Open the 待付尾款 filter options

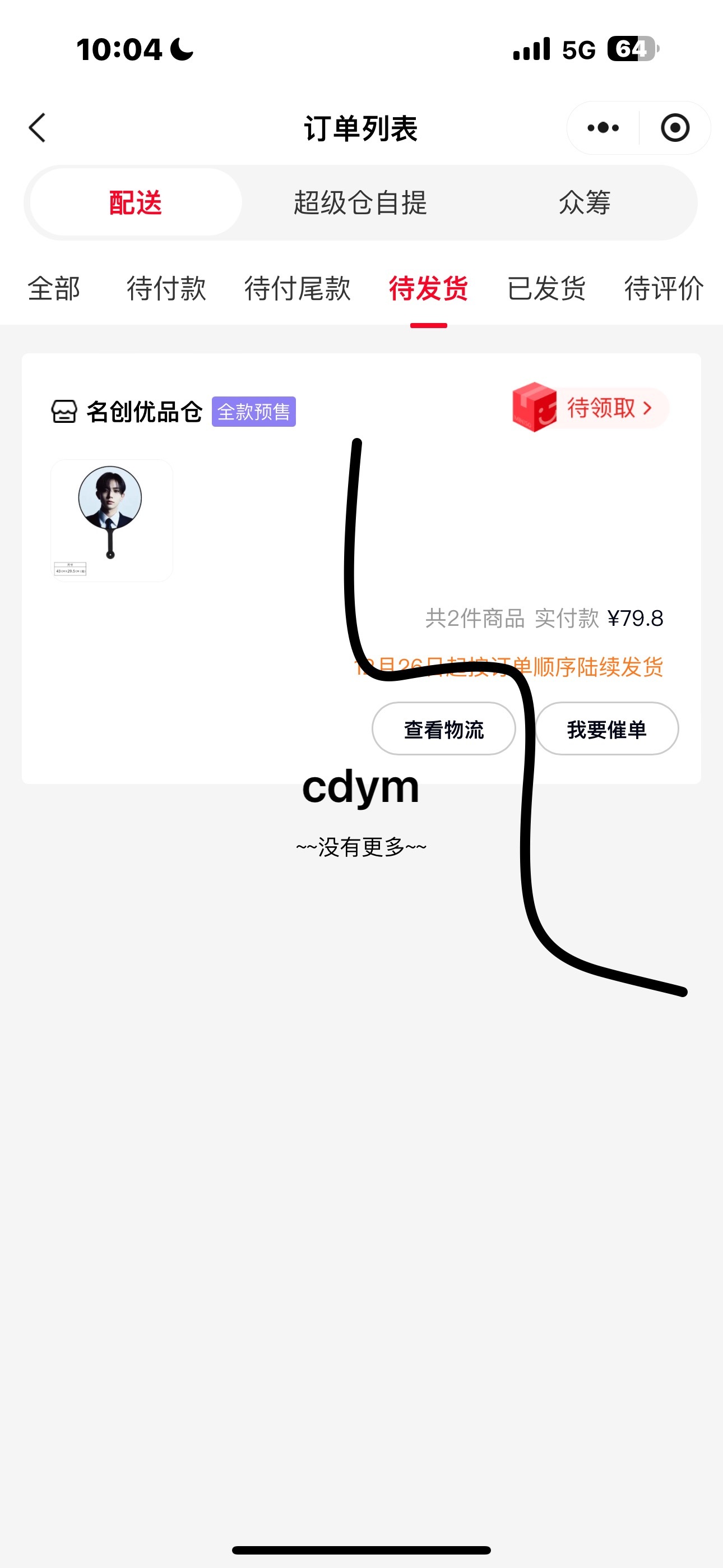pyautogui.click(x=296, y=290)
